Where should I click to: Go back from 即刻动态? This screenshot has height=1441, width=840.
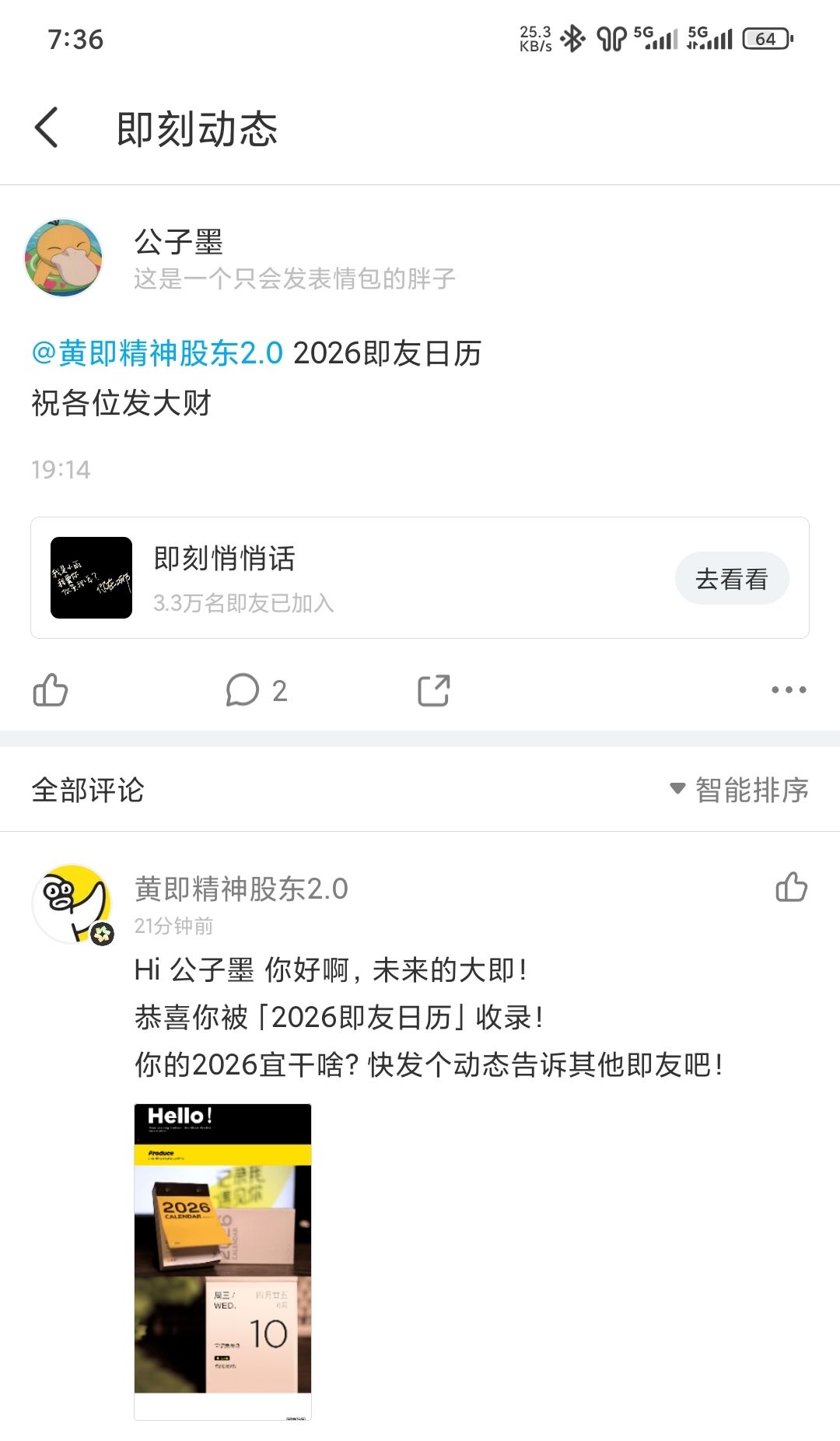pos(47,128)
